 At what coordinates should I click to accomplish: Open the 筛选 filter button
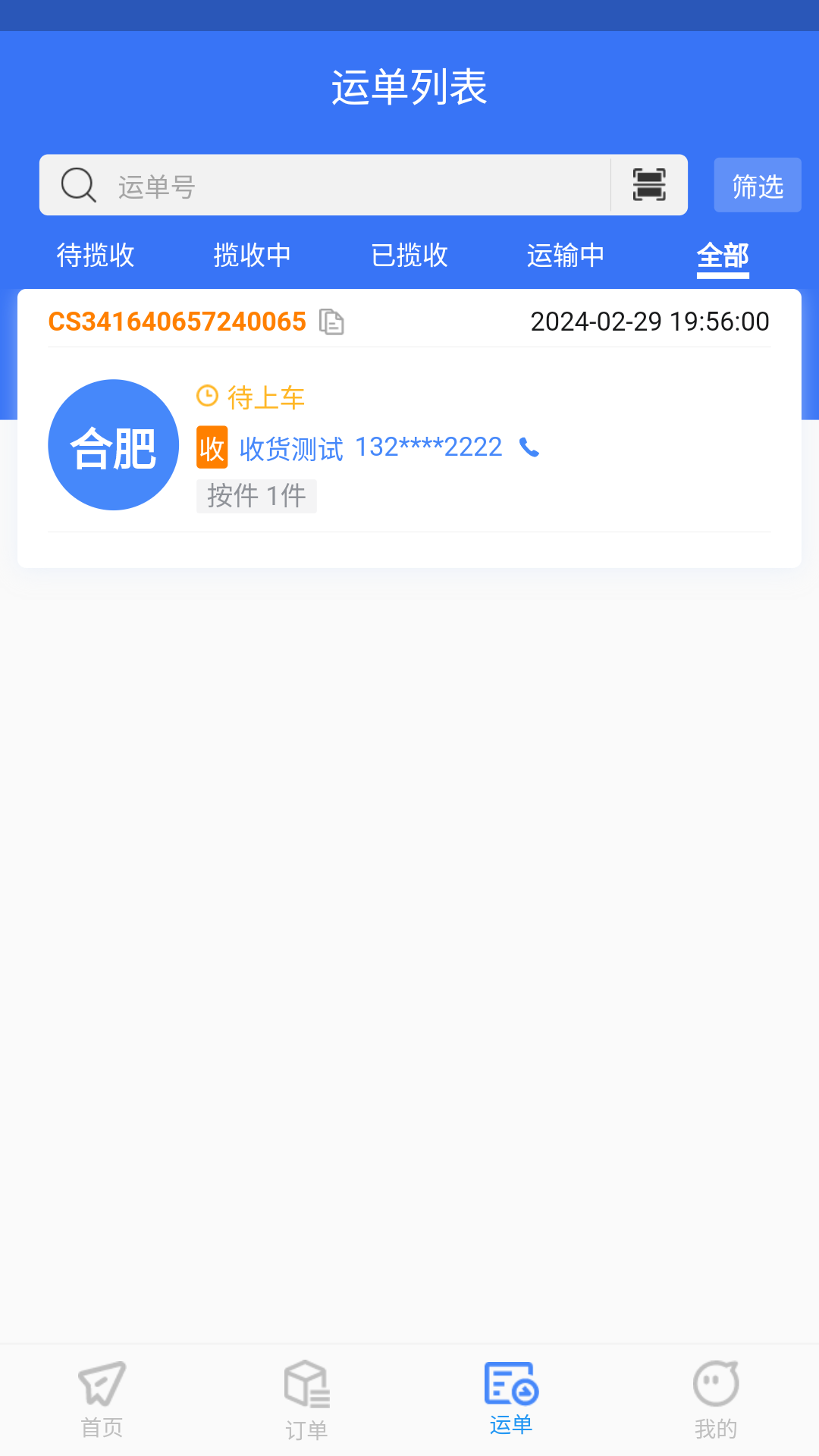pos(757,186)
